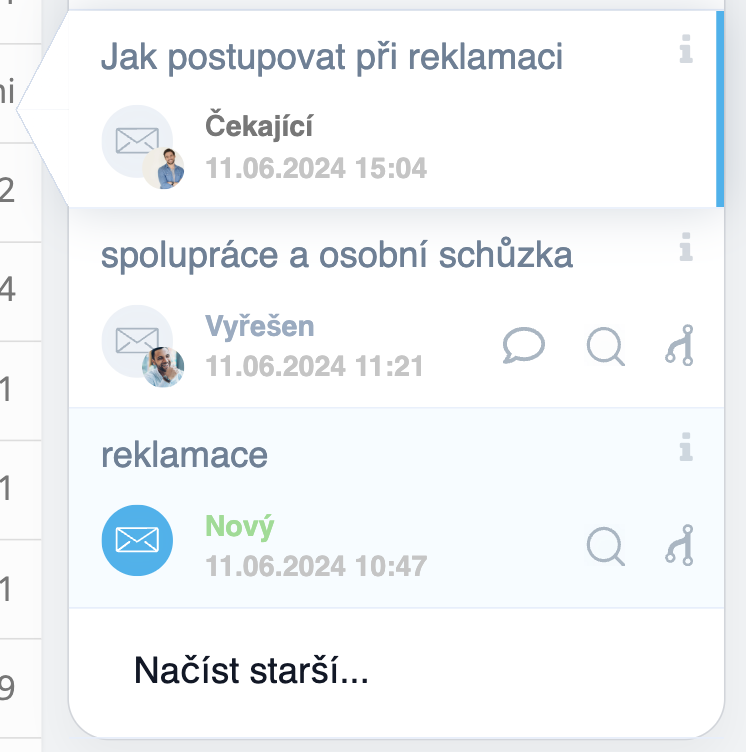This screenshot has height=752, width=746.
Task: Show info for the 'reklamace' ticket
Action: [x=686, y=450]
